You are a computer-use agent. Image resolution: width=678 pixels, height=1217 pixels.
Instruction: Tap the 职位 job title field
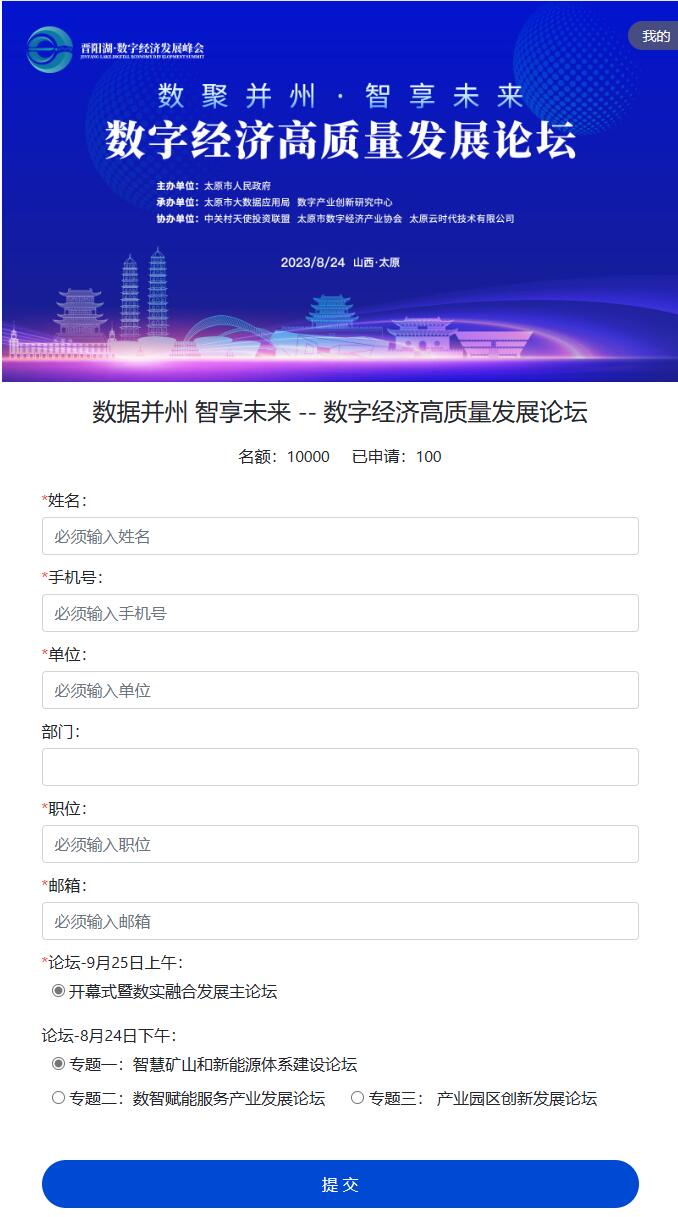coord(340,844)
